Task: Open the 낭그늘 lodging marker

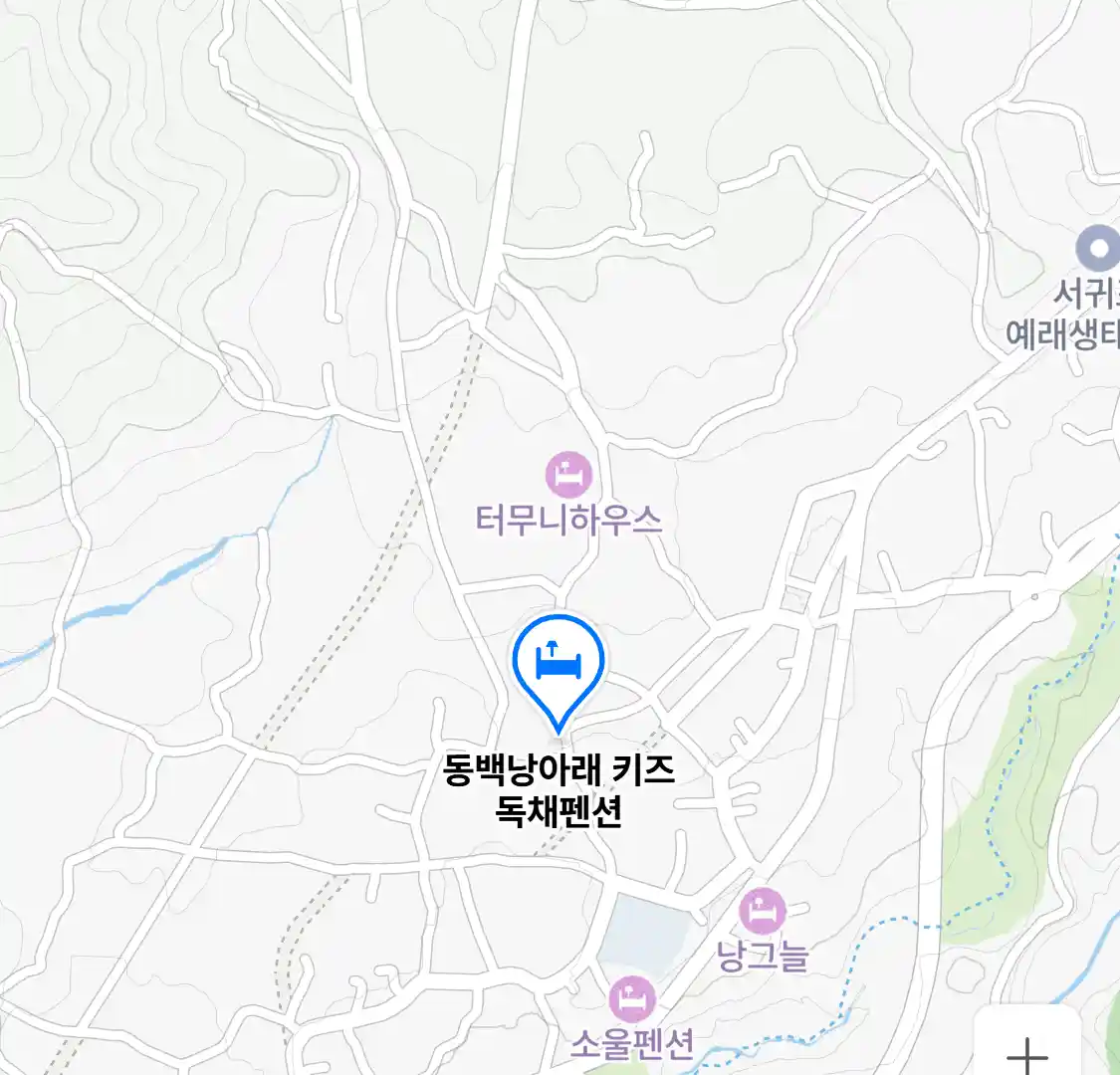Action: click(x=763, y=911)
